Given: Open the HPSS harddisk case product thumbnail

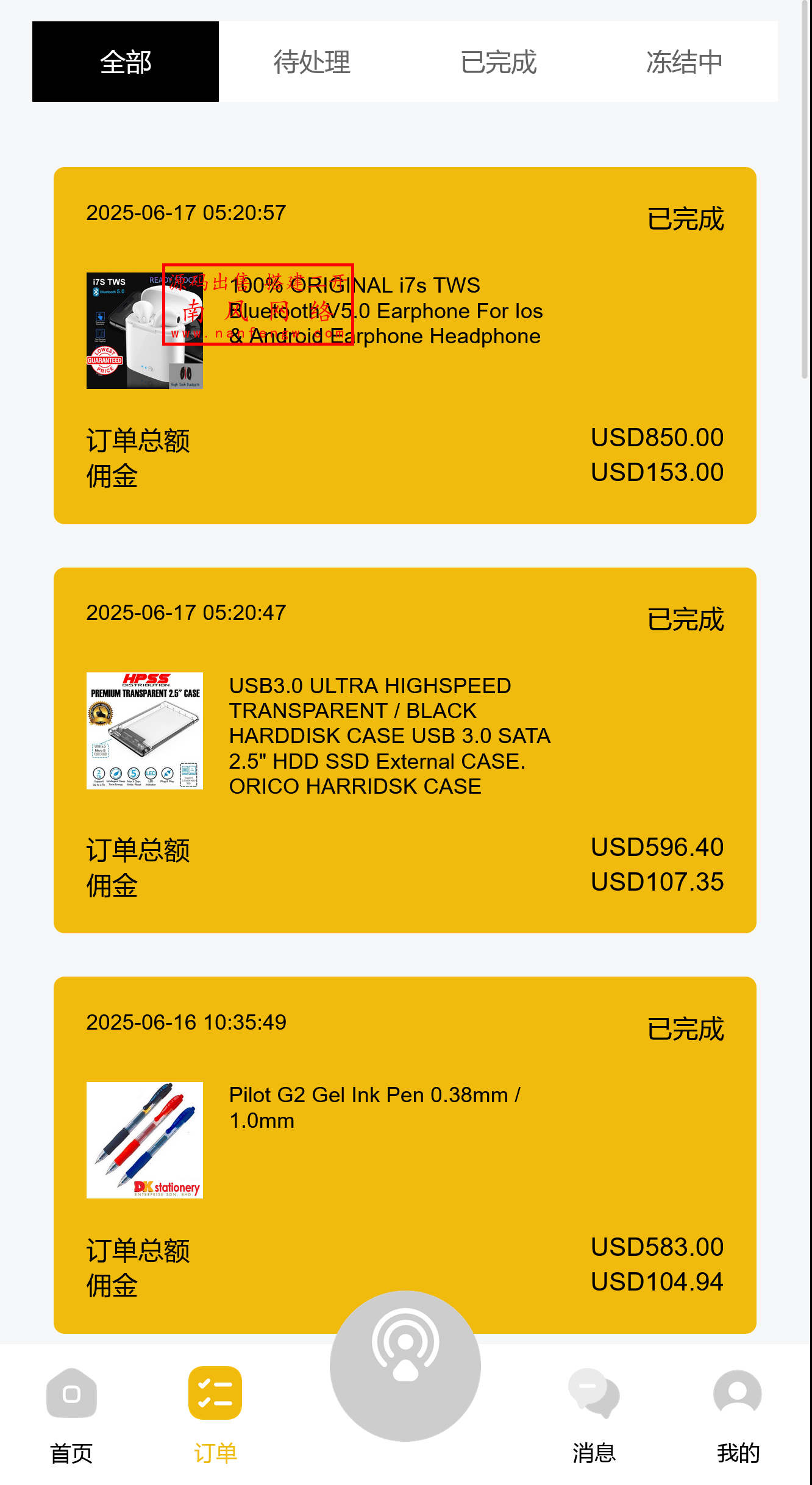Looking at the screenshot, I should [144, 730].
